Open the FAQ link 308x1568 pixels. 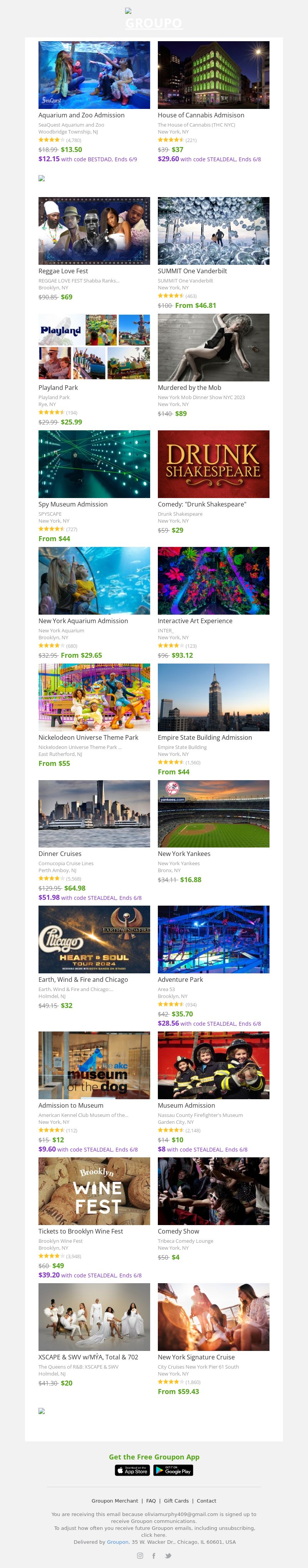coord(151,1500)
